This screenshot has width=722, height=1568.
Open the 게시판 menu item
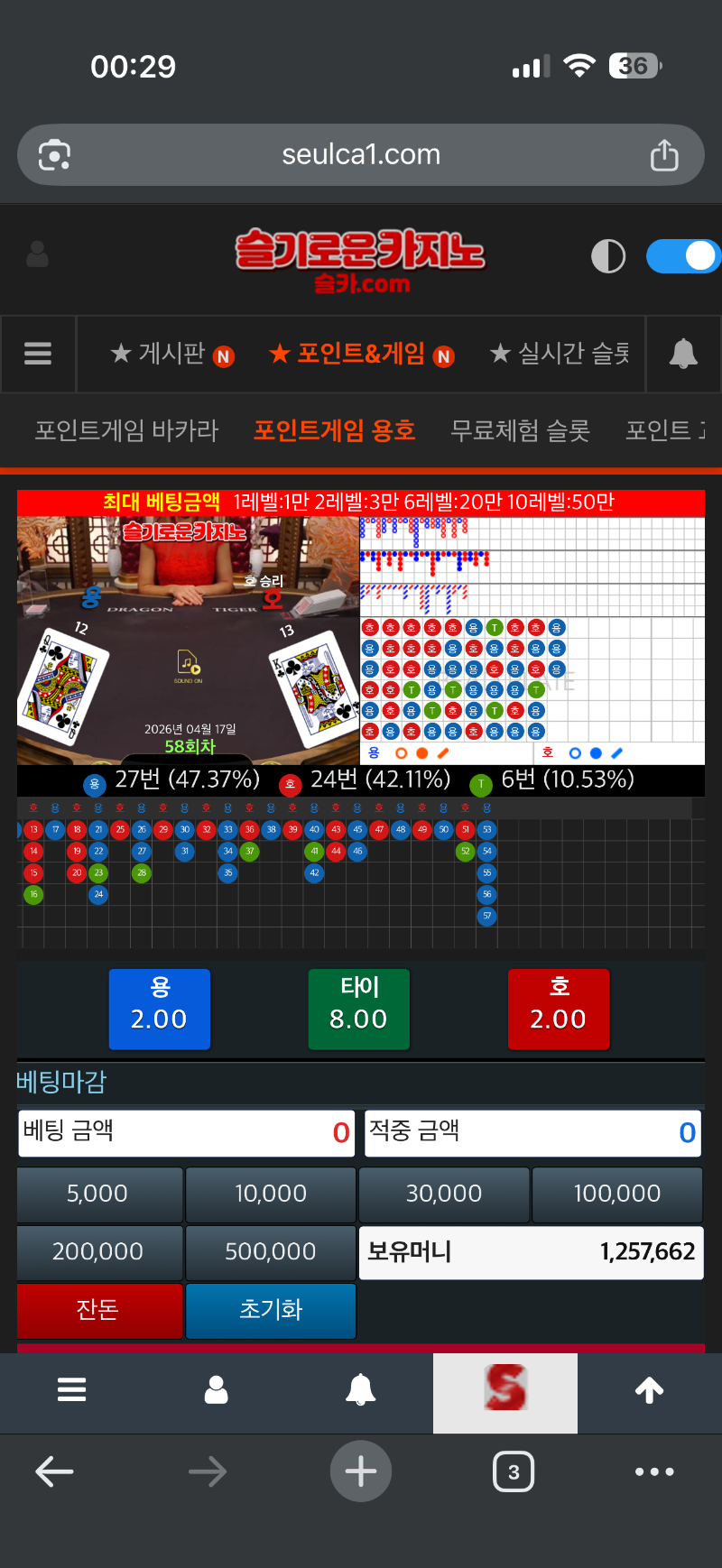[x=171, y=354]
